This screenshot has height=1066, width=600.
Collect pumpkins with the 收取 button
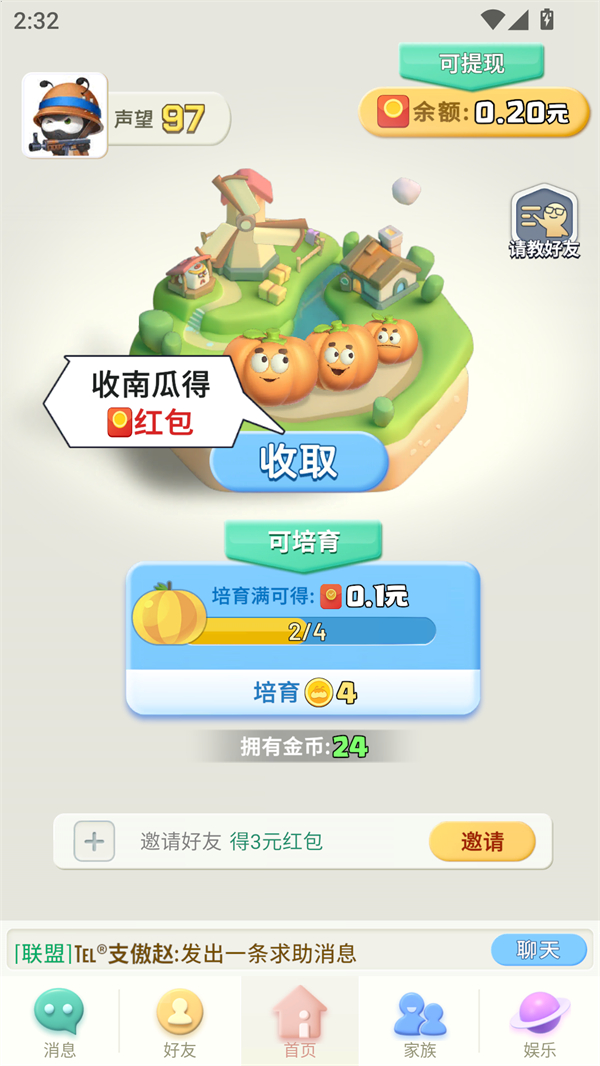pos(299,461)
